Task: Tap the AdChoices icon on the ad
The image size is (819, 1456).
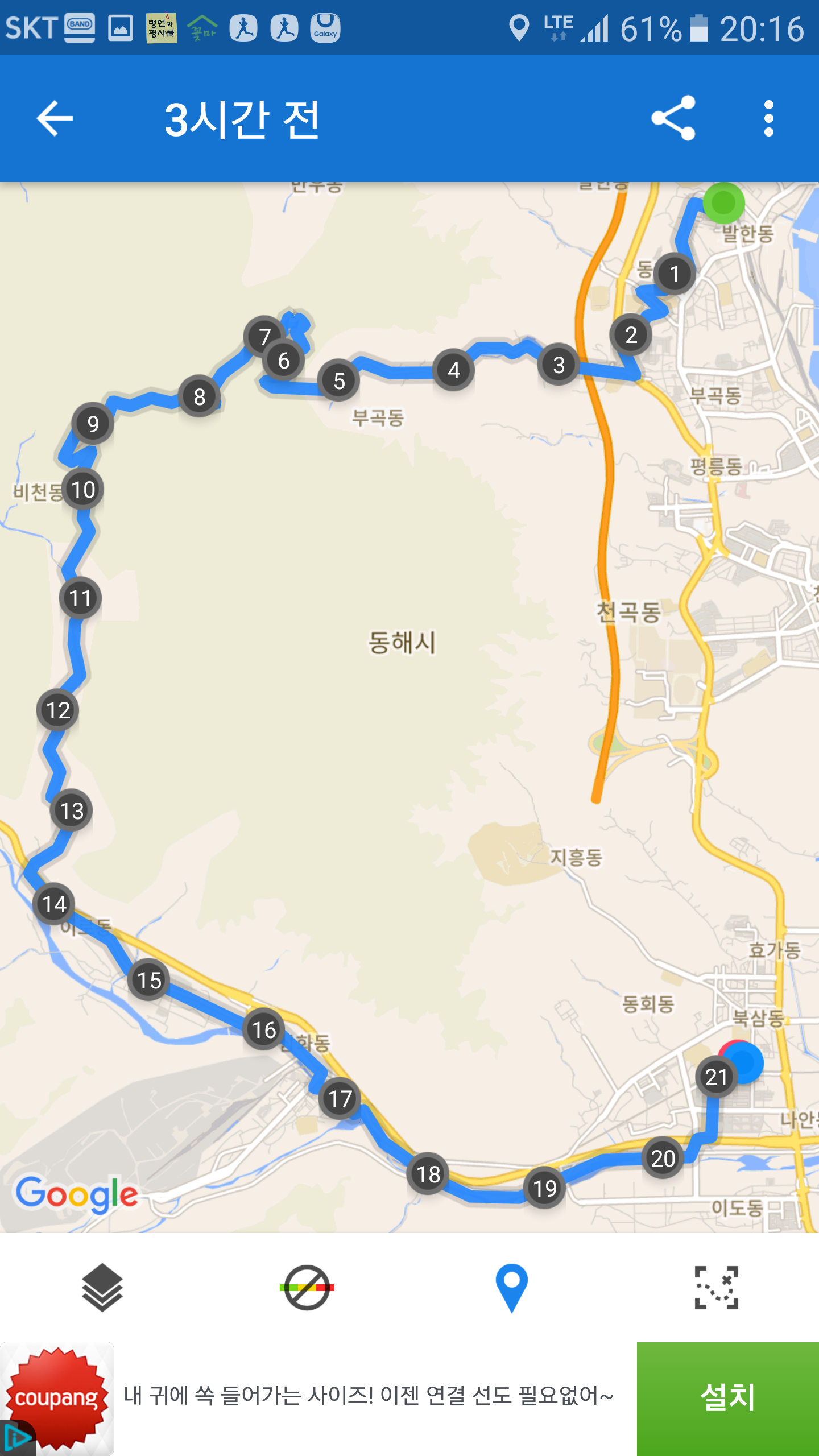Action: point(16,1439)
